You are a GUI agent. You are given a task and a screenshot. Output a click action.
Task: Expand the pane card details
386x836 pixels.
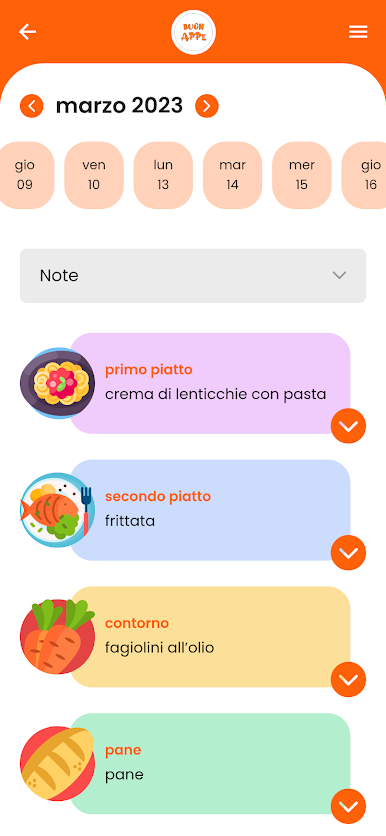click(348, 807)
